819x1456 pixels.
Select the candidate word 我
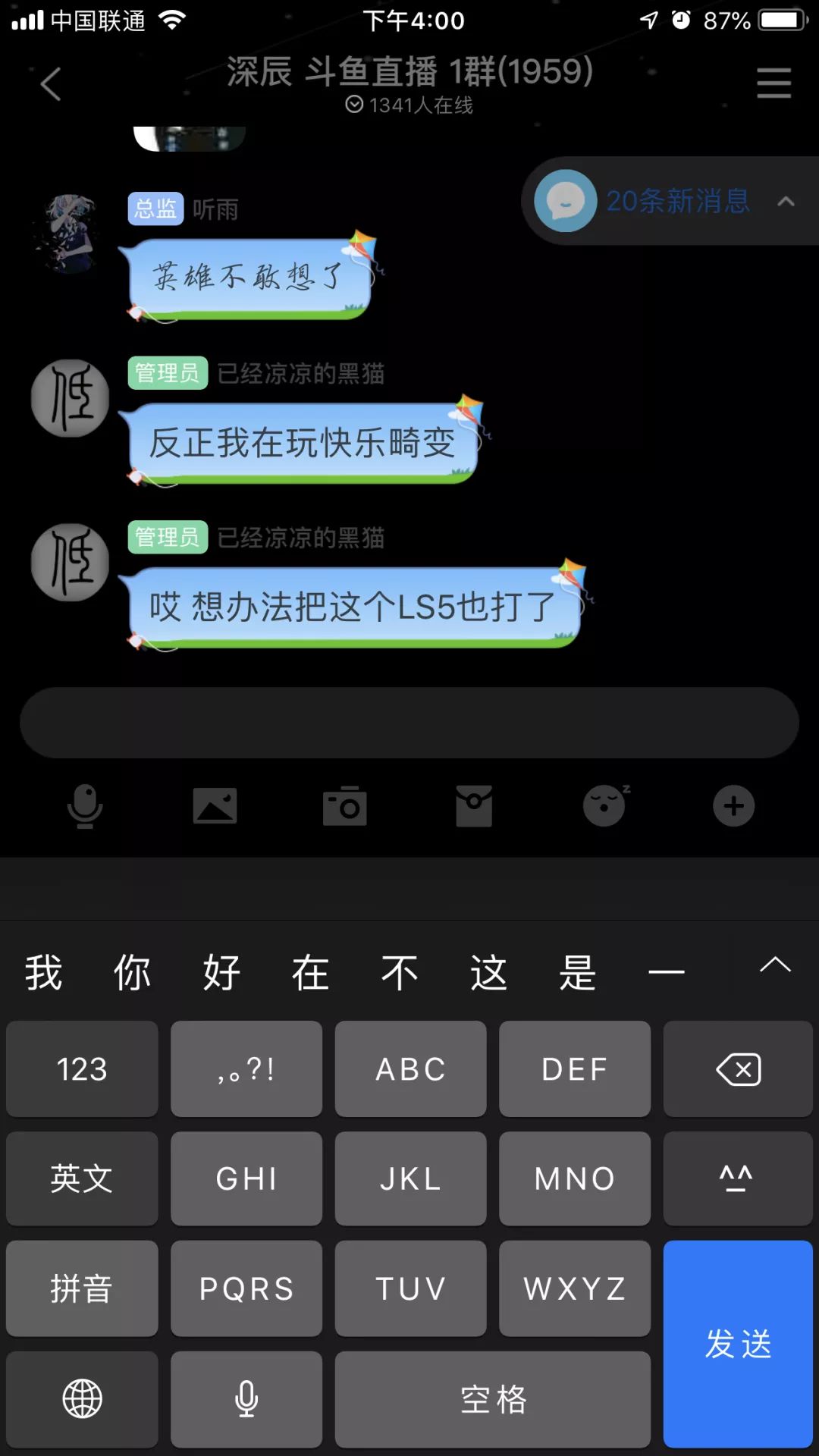[43, 973]
